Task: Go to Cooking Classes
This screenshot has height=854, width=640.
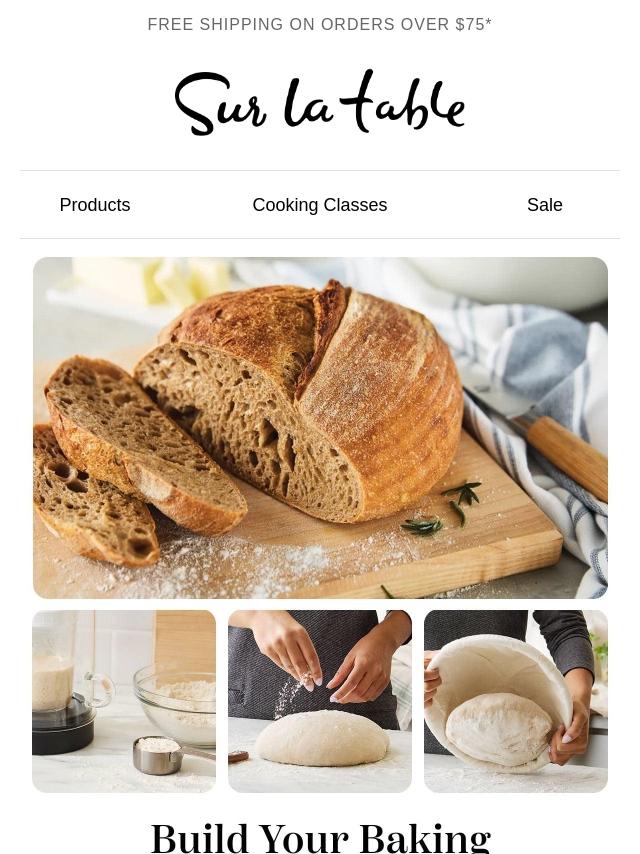Action: pos(320,205)
